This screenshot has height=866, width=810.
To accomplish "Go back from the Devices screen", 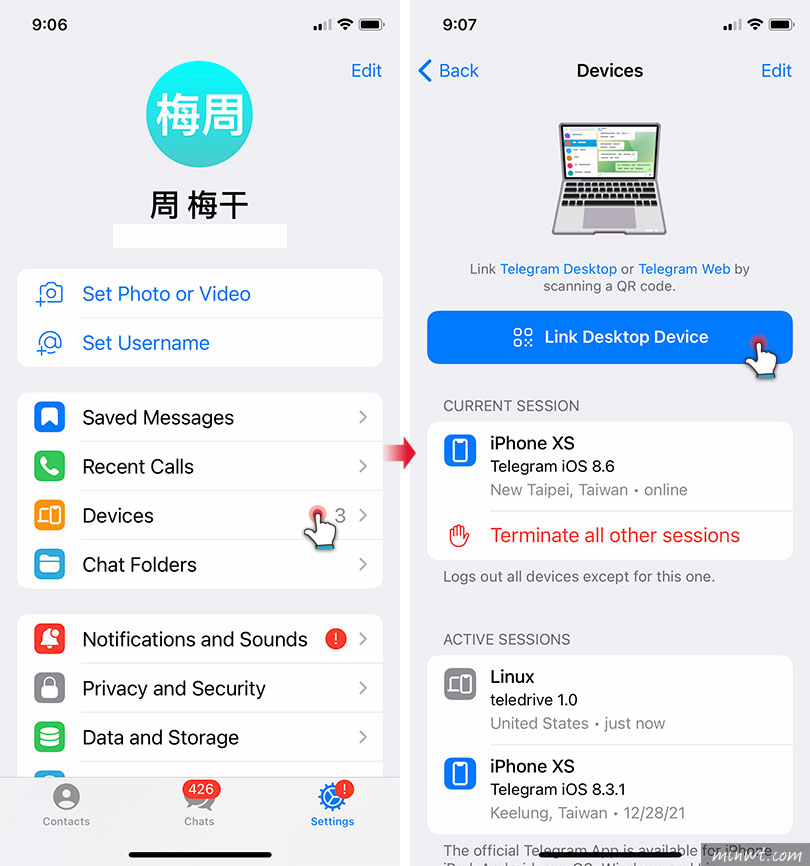I will coord(448,71).
